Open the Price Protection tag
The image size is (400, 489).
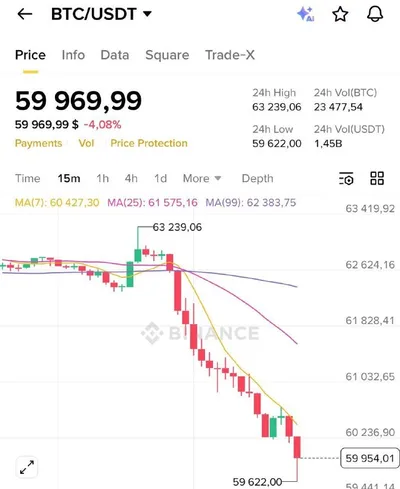coord(149,143)
